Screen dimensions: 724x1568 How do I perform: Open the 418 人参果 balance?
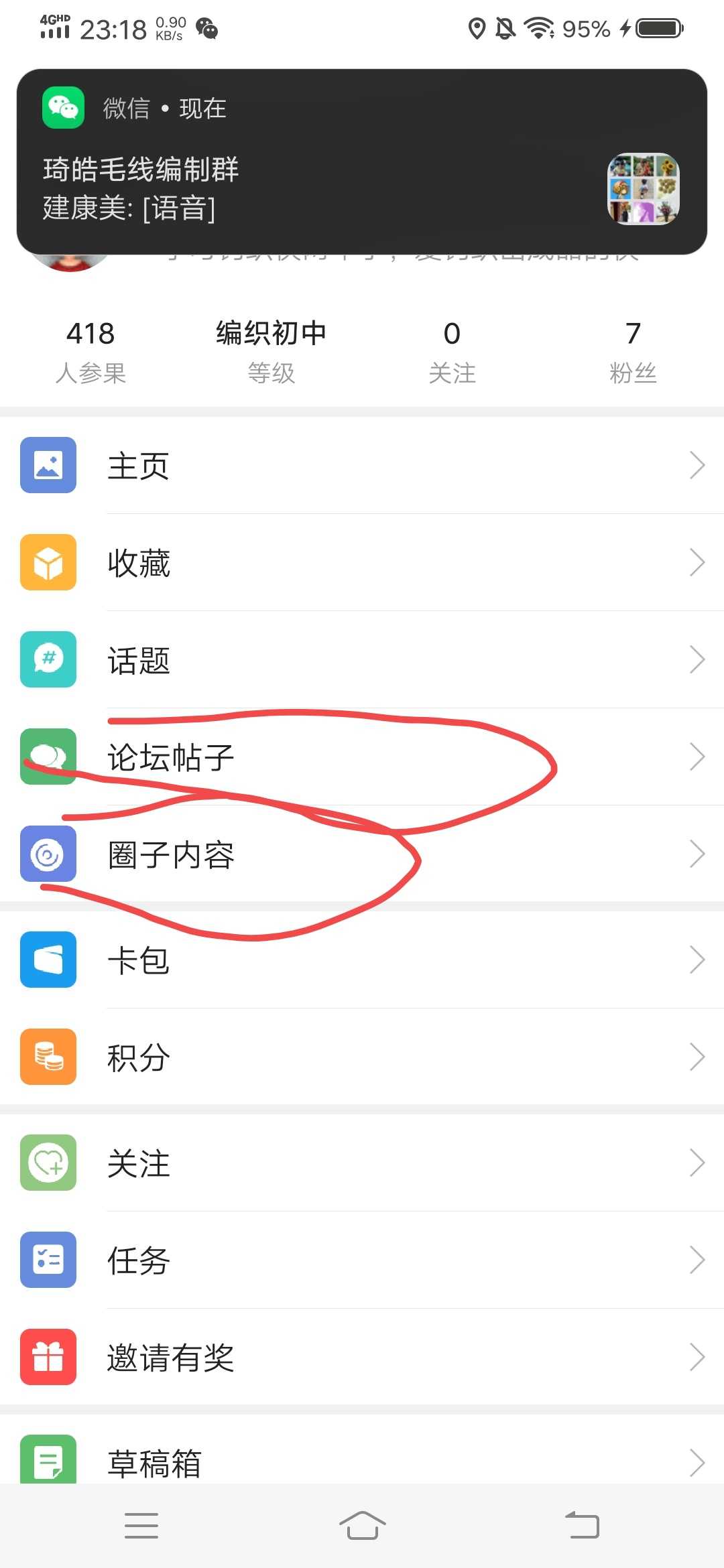coord(90,352)
